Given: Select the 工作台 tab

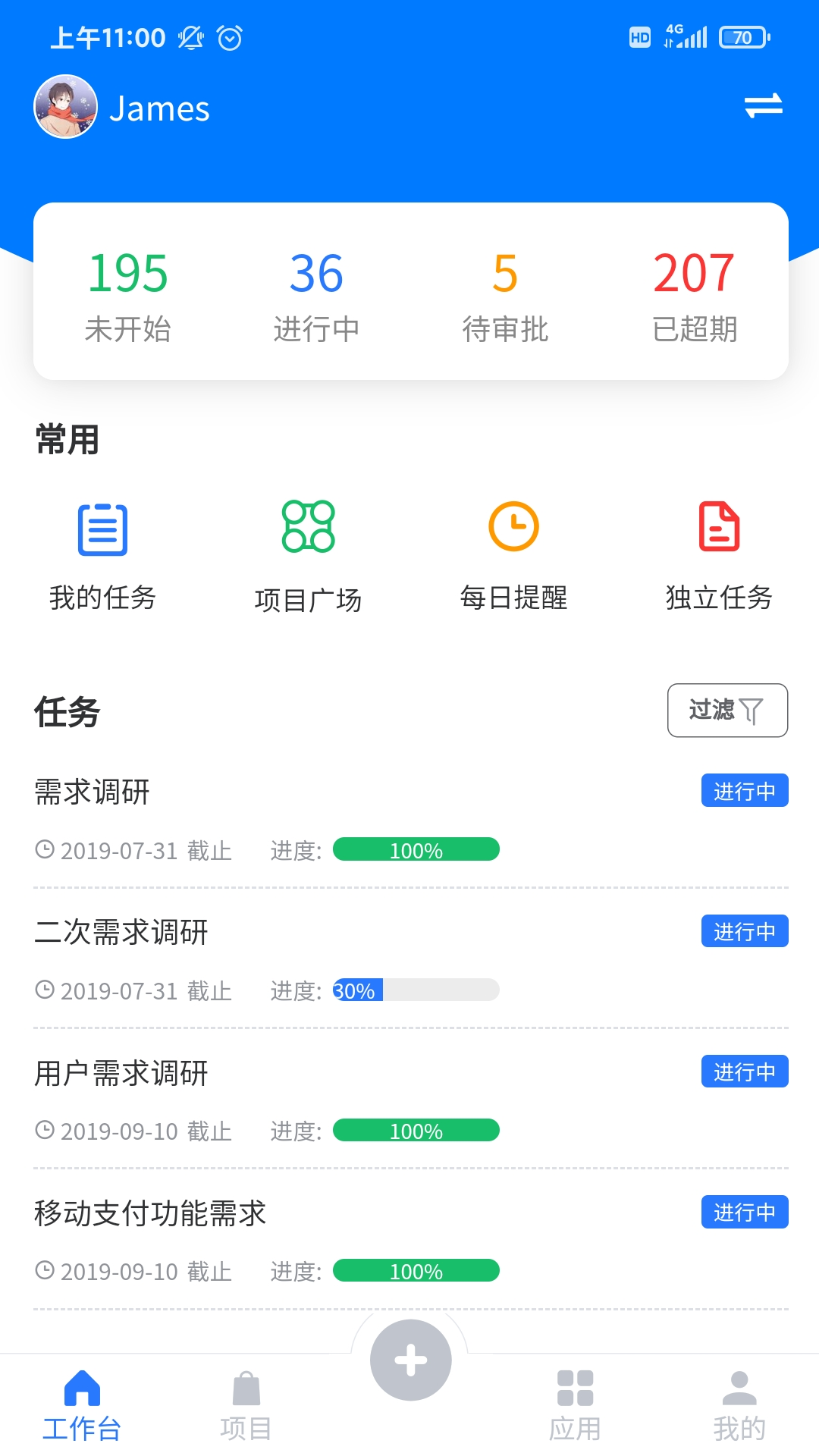Looking at the screenshot, I should tap(82, 1407).
